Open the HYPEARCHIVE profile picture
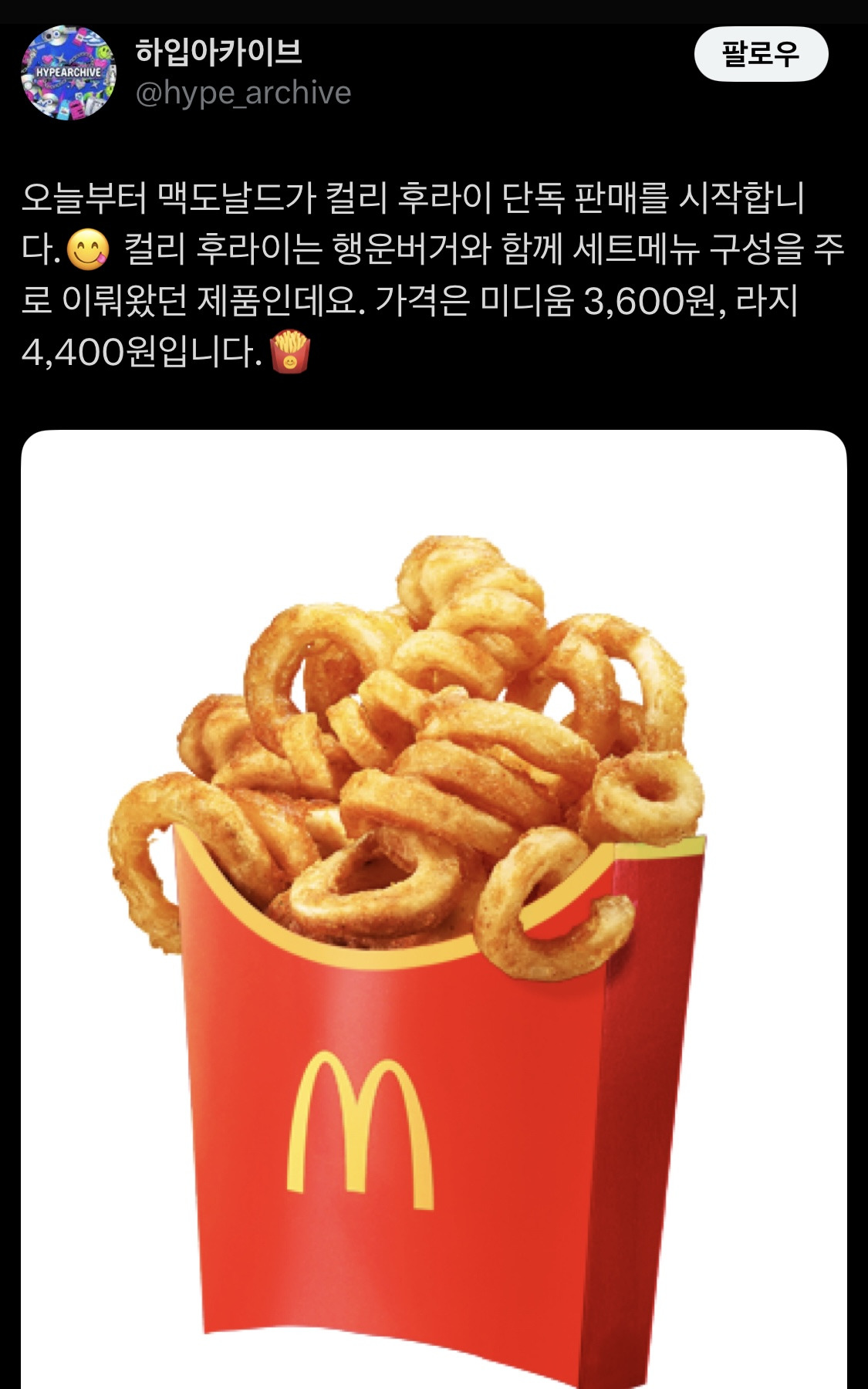 coord(69,73)
